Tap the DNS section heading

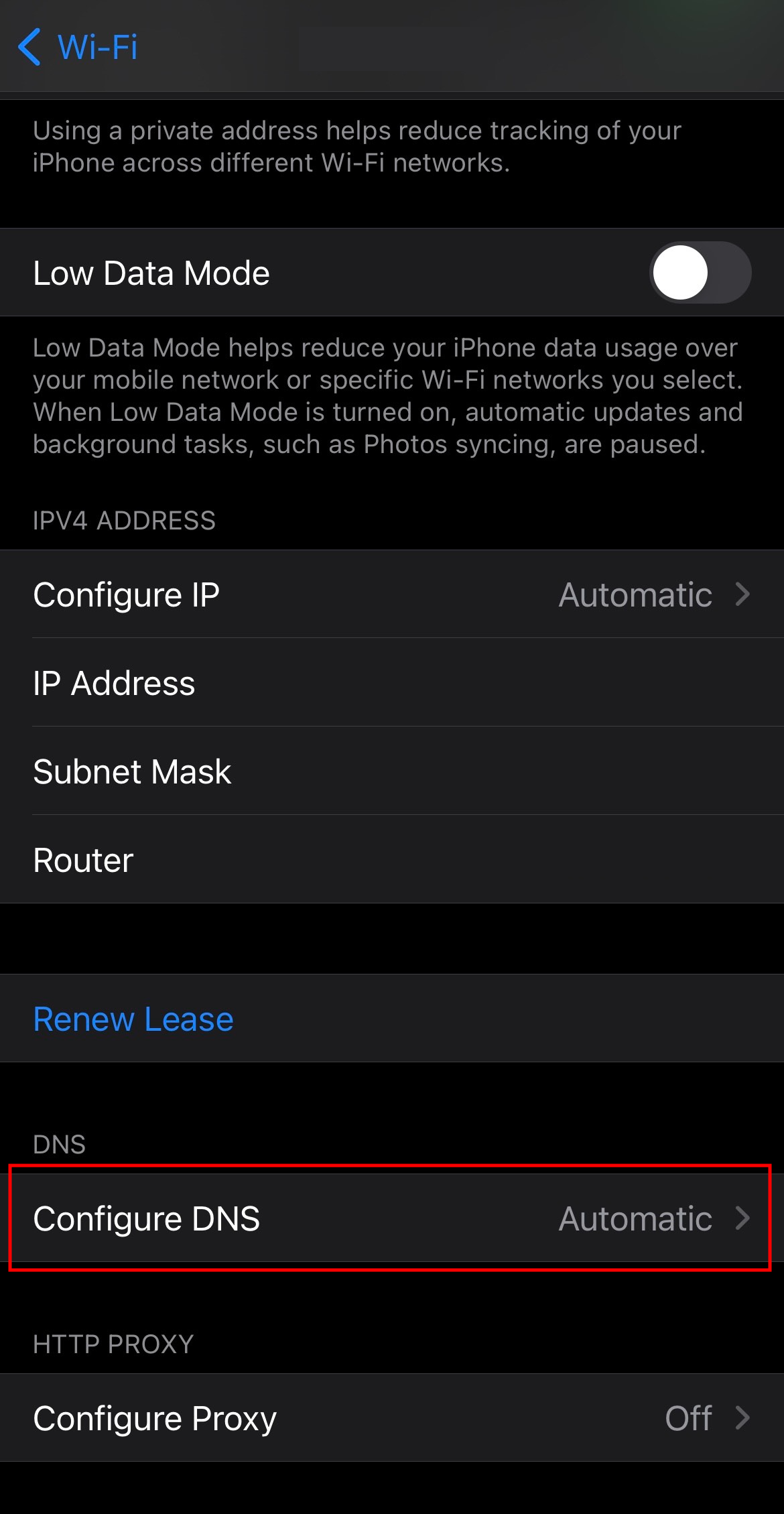coord(59,1143)
